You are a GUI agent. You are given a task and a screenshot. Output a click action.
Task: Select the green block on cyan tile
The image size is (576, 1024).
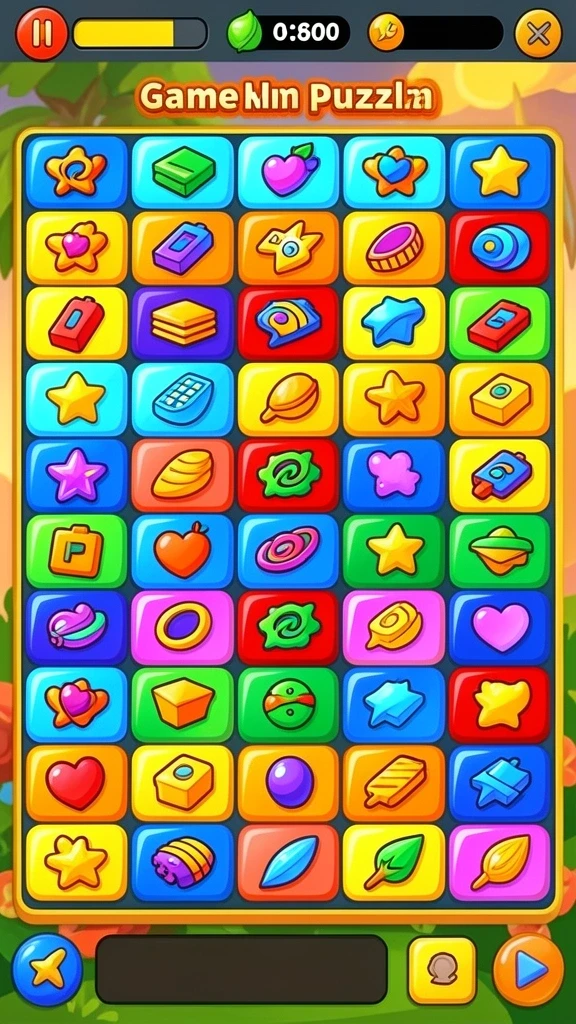pyautogui.click(x=183, y=172)
